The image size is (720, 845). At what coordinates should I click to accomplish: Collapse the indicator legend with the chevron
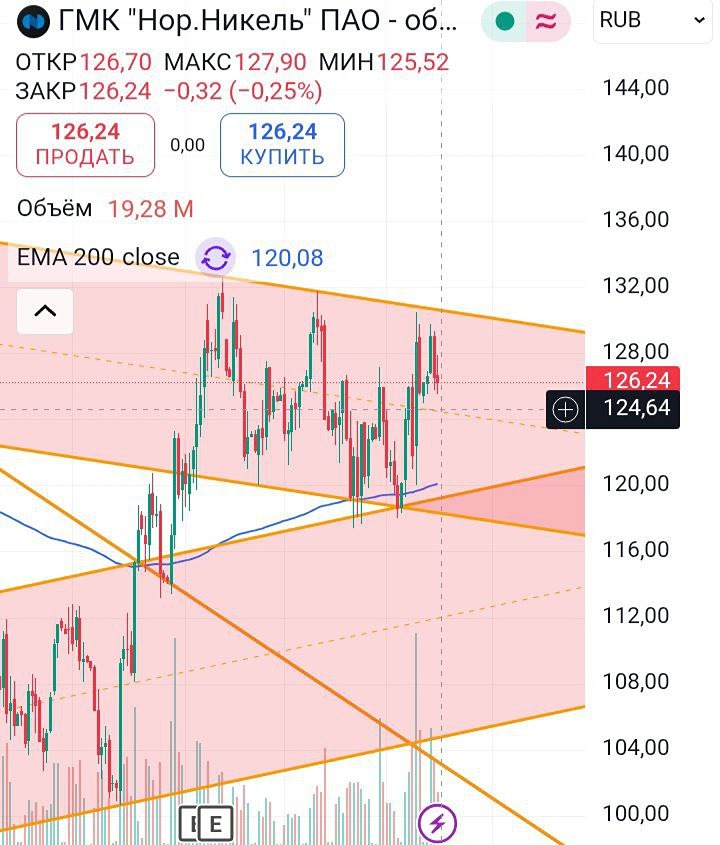tap(45, 311)
